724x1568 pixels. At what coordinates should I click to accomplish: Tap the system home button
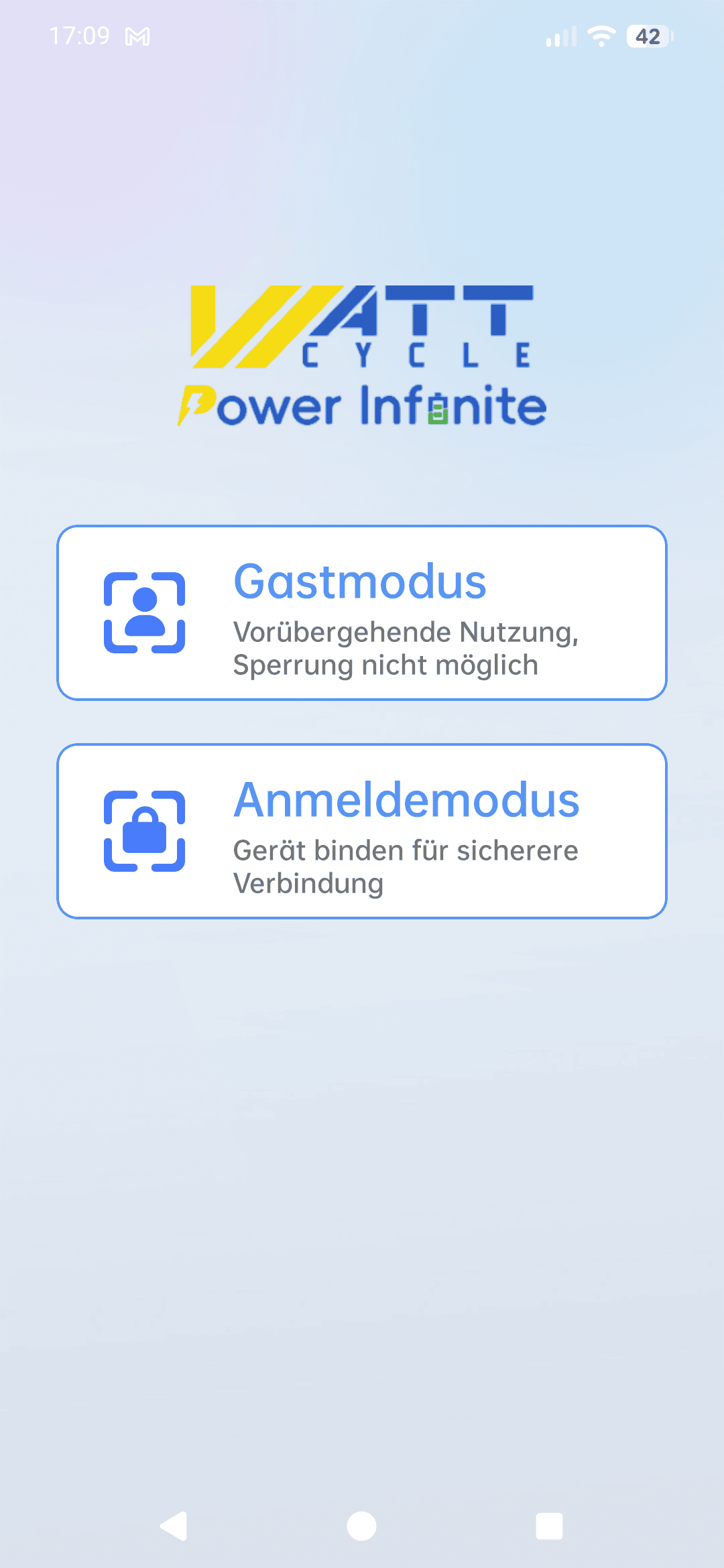tap(361, 1526)
